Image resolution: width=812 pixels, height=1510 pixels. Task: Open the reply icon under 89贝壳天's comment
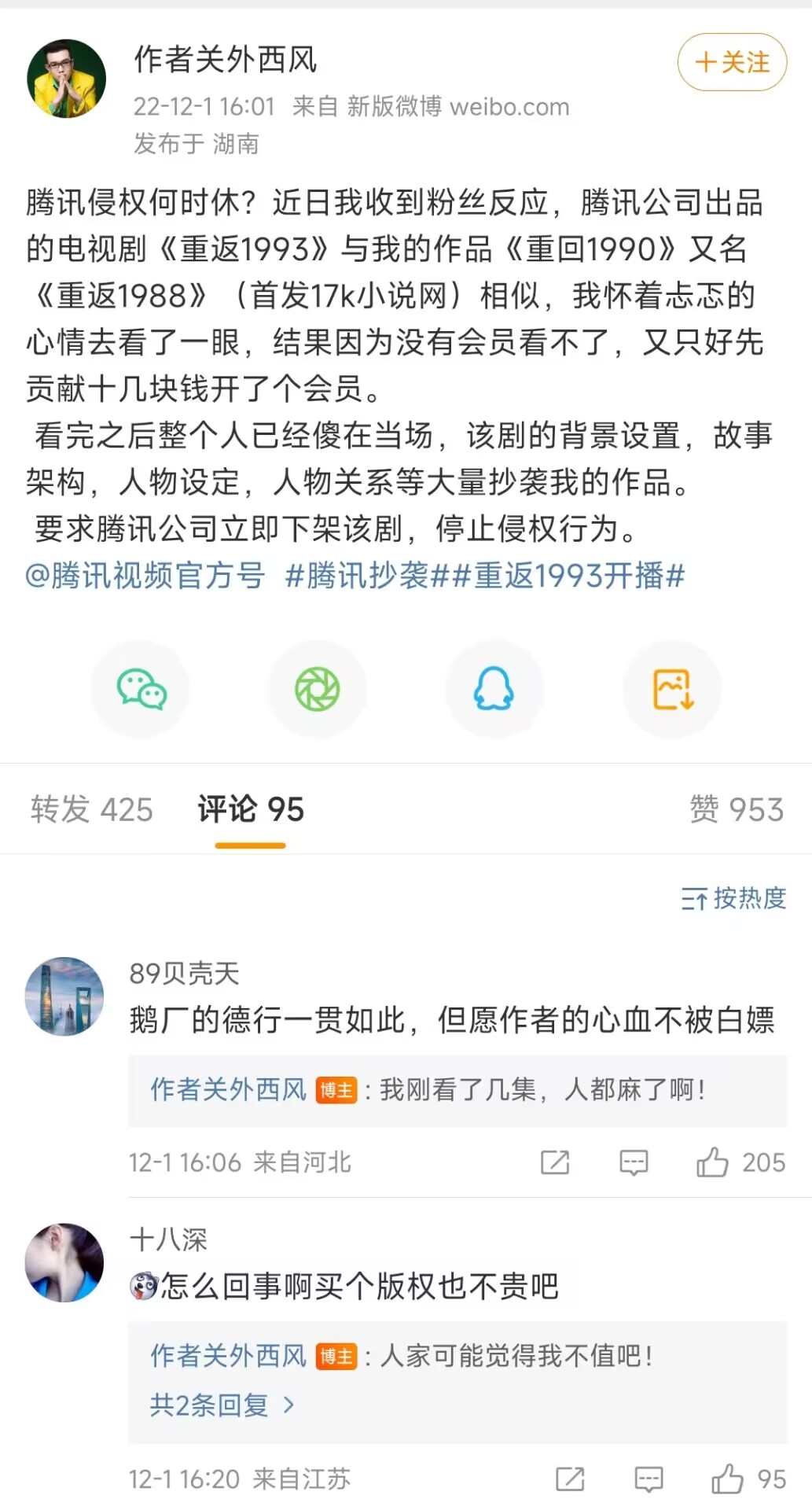click(633, 1162)
